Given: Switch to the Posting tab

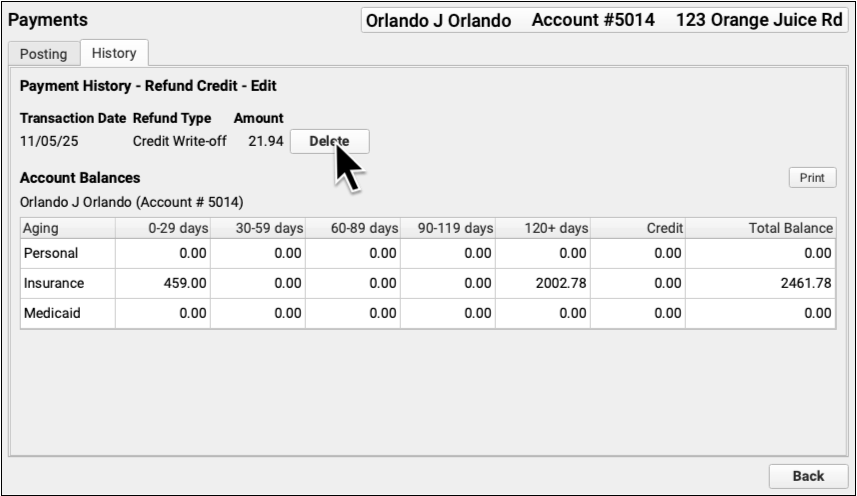Looking at the screenshot, I should (x=43, y=54).
